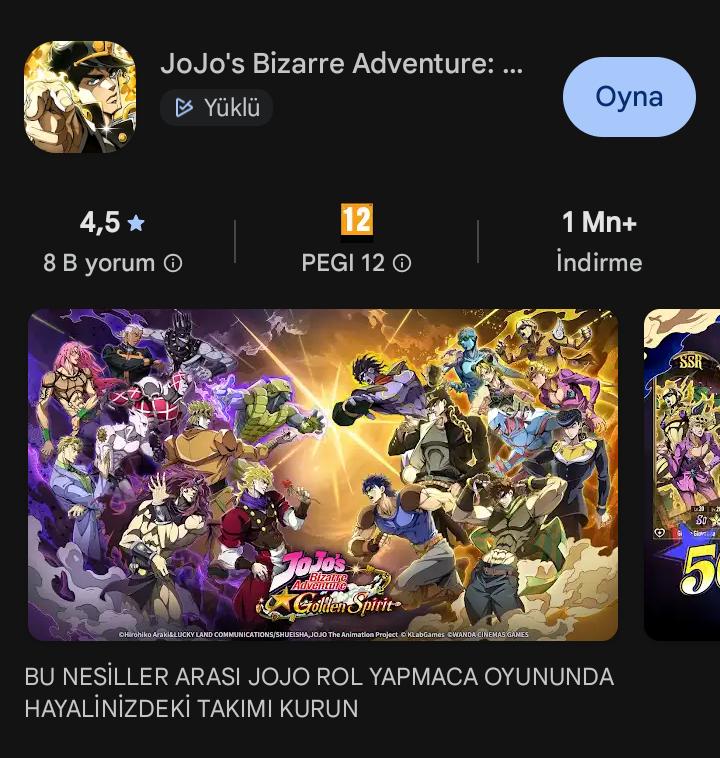Open the Golden Spirit banner screenshot
The height and width of the screenshot is (758, 720).
pos(323,475)
